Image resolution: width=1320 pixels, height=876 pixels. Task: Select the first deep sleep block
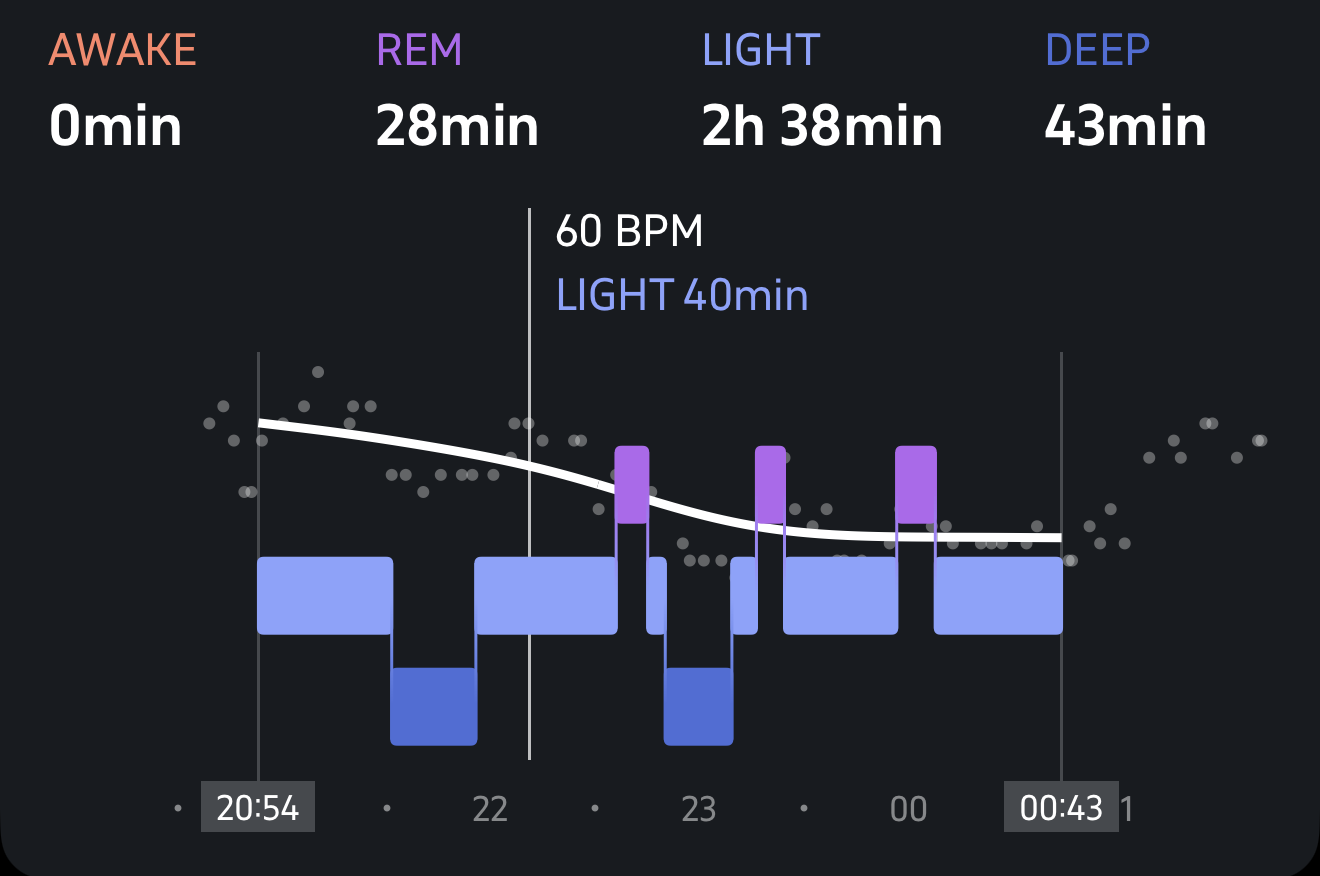point(433,706)
